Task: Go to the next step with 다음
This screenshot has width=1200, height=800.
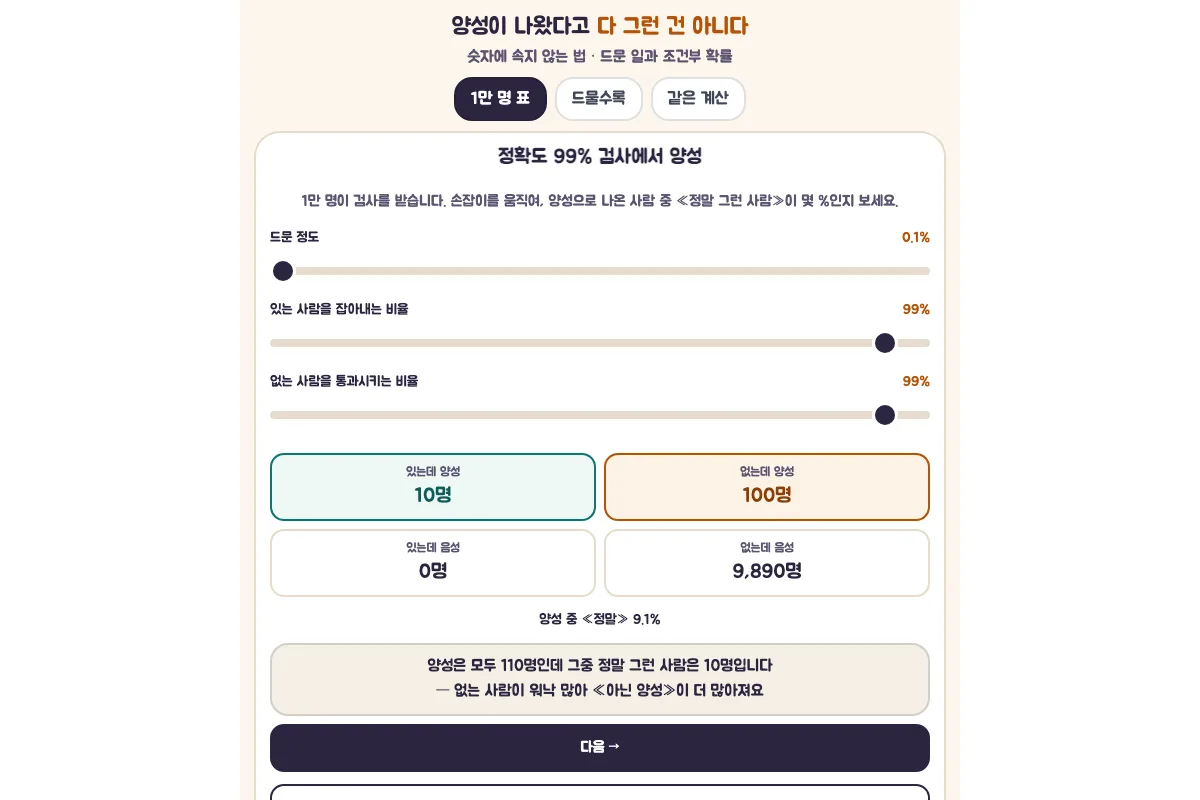Action: point(600,748)
